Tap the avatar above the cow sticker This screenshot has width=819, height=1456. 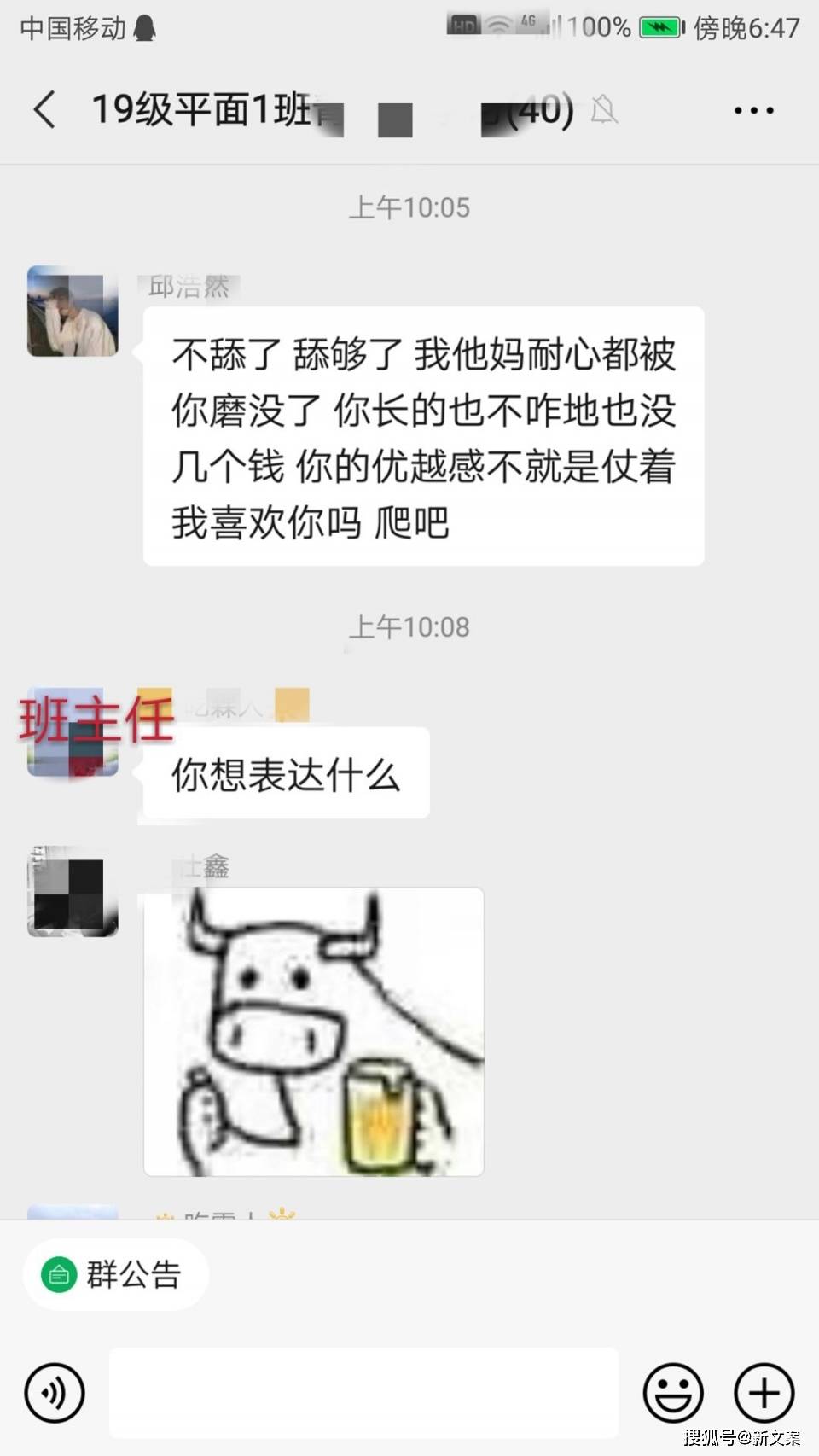[x=73, y=891]
